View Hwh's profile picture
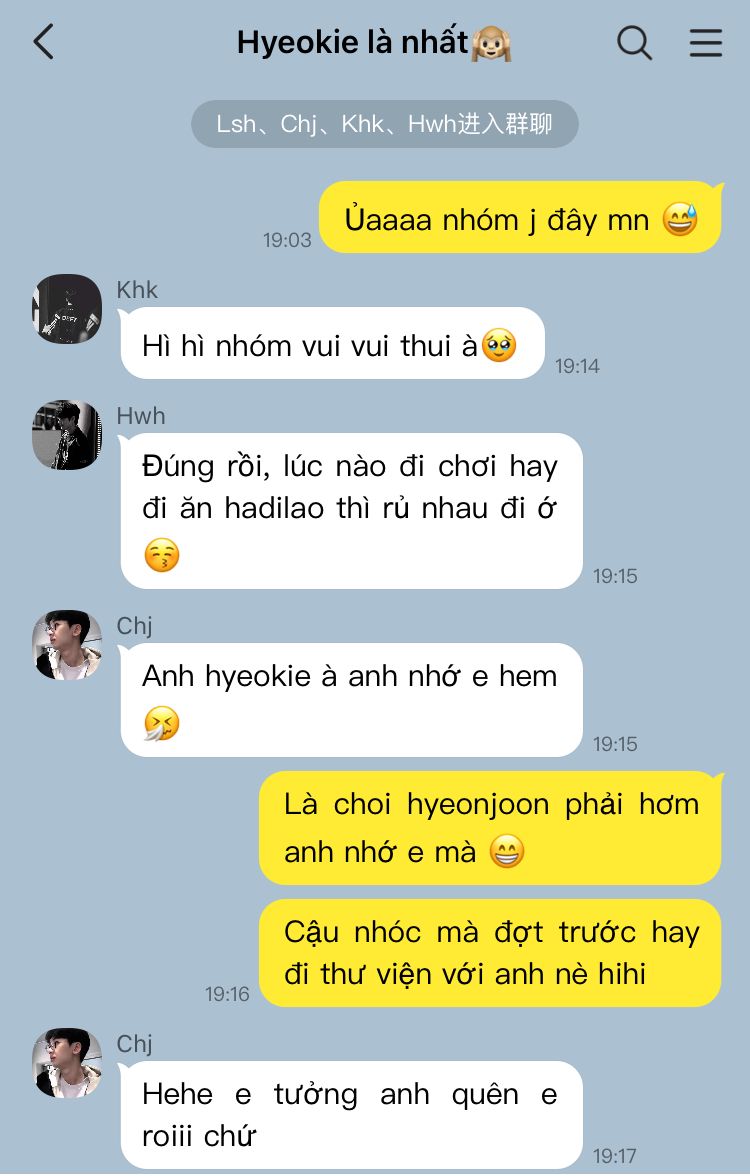The width and height of the screenshot is (750, 1176). click(67, 435)
